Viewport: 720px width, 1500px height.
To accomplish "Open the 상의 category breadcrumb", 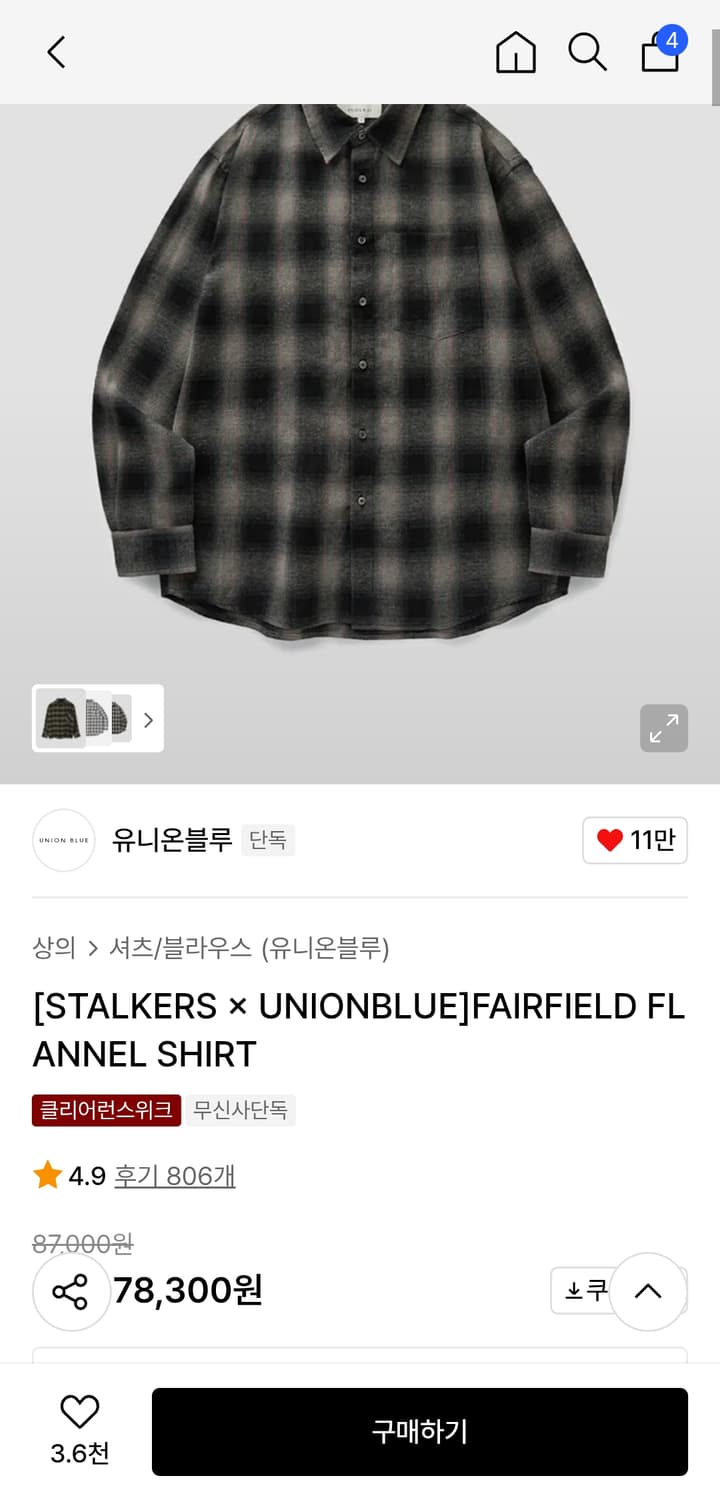I will point(54,947).
